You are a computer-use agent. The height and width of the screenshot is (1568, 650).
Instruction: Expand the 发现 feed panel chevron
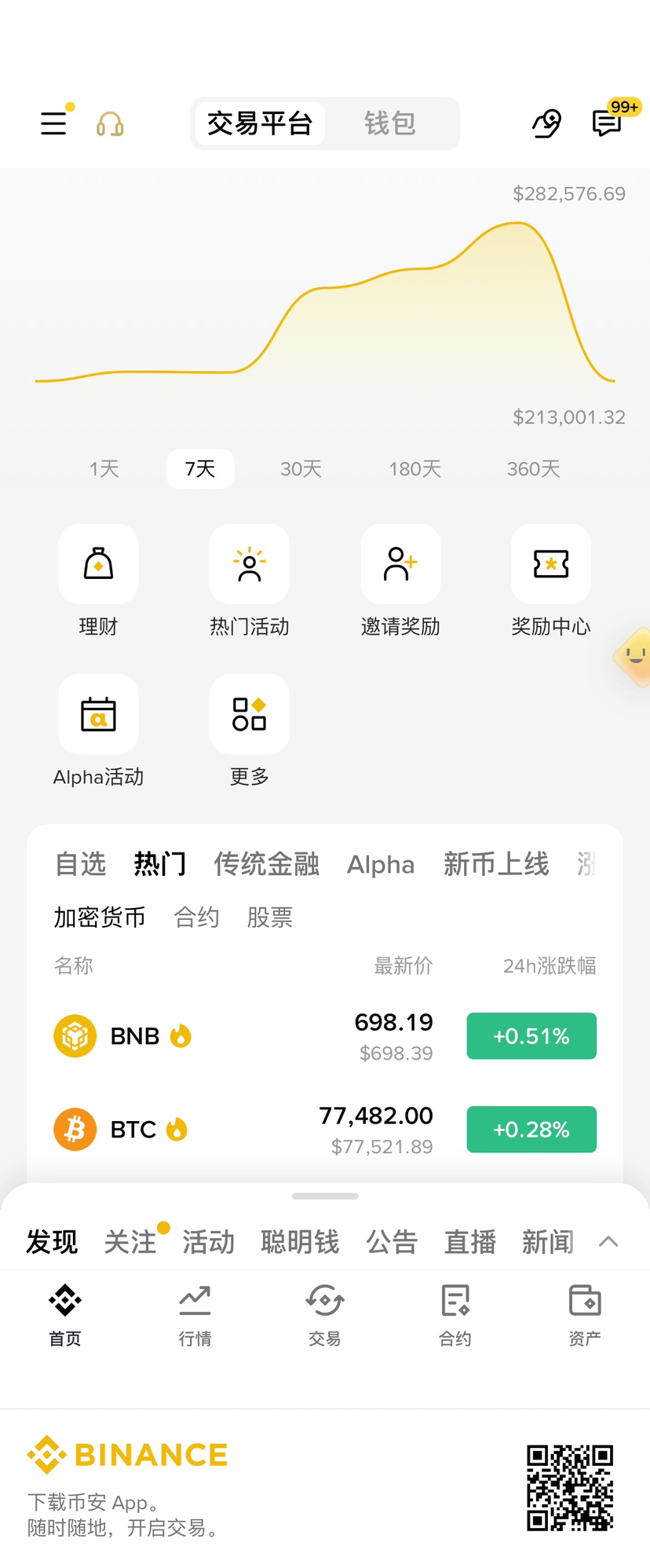608,1242
